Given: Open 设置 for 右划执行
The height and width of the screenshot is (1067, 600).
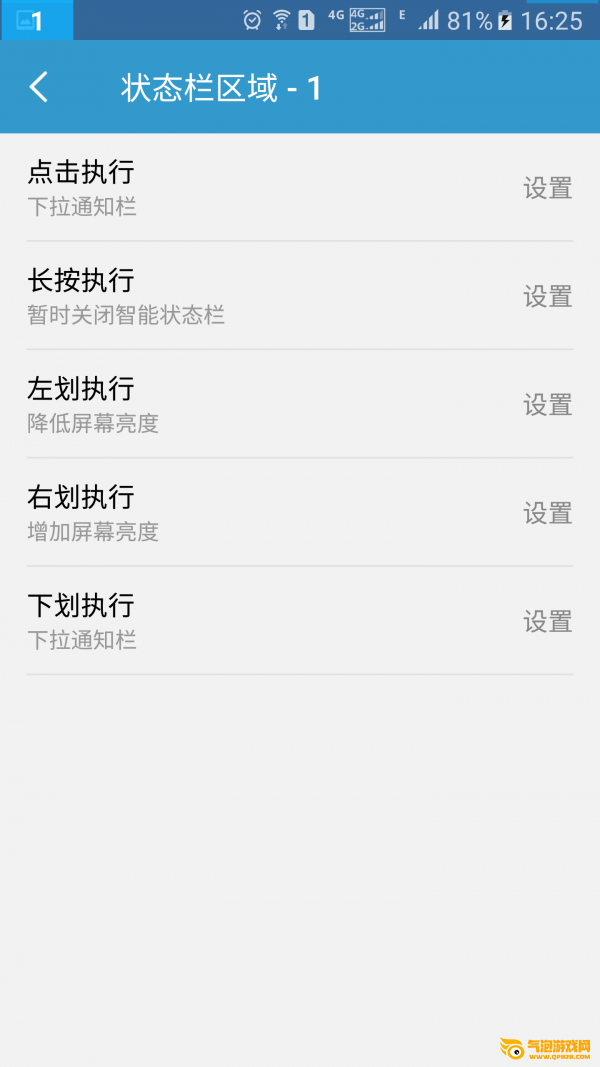Looking at the screenshot, I should click(x=548, y=513).
